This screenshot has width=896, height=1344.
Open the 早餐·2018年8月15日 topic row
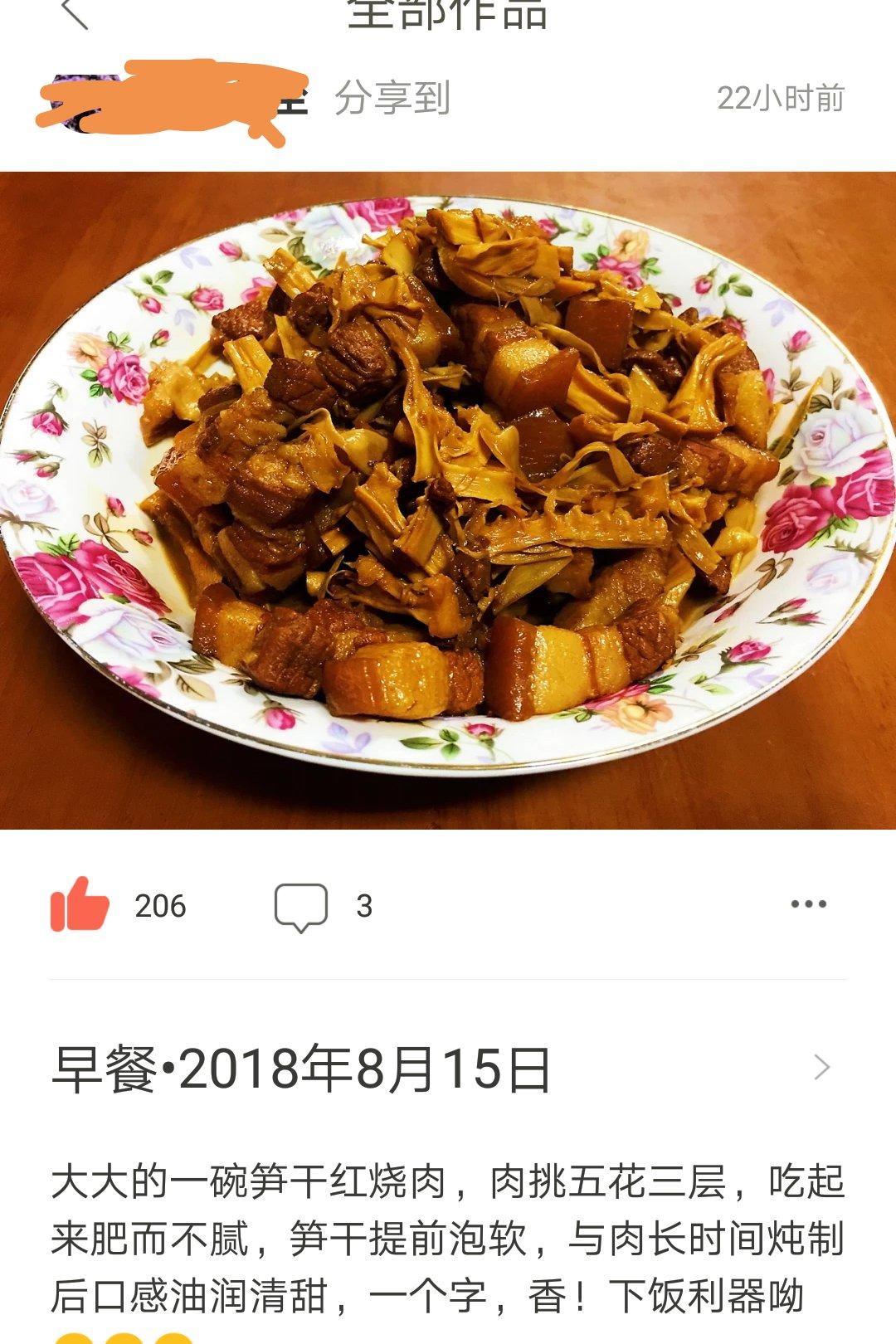pos(448,1068)
